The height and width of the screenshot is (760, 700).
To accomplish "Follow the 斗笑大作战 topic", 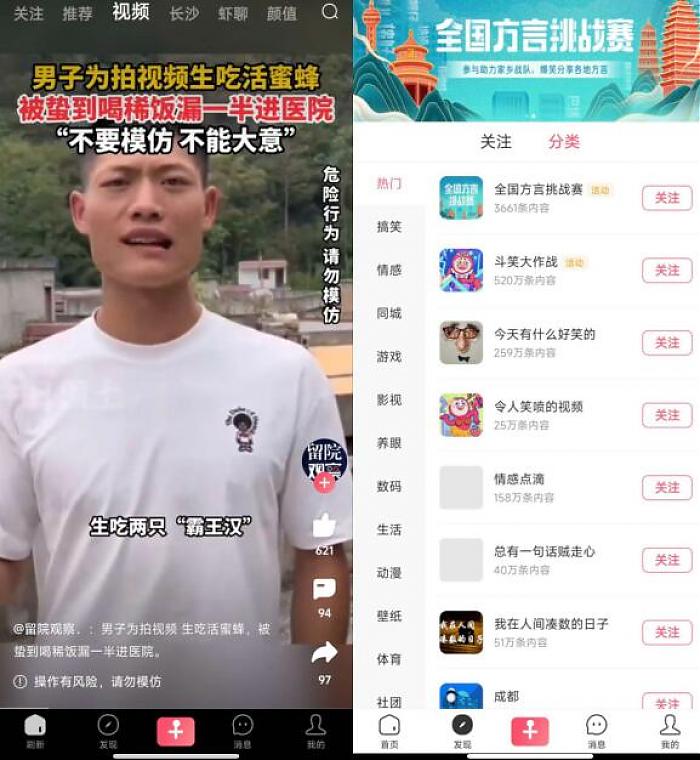I will pos(667,270).
